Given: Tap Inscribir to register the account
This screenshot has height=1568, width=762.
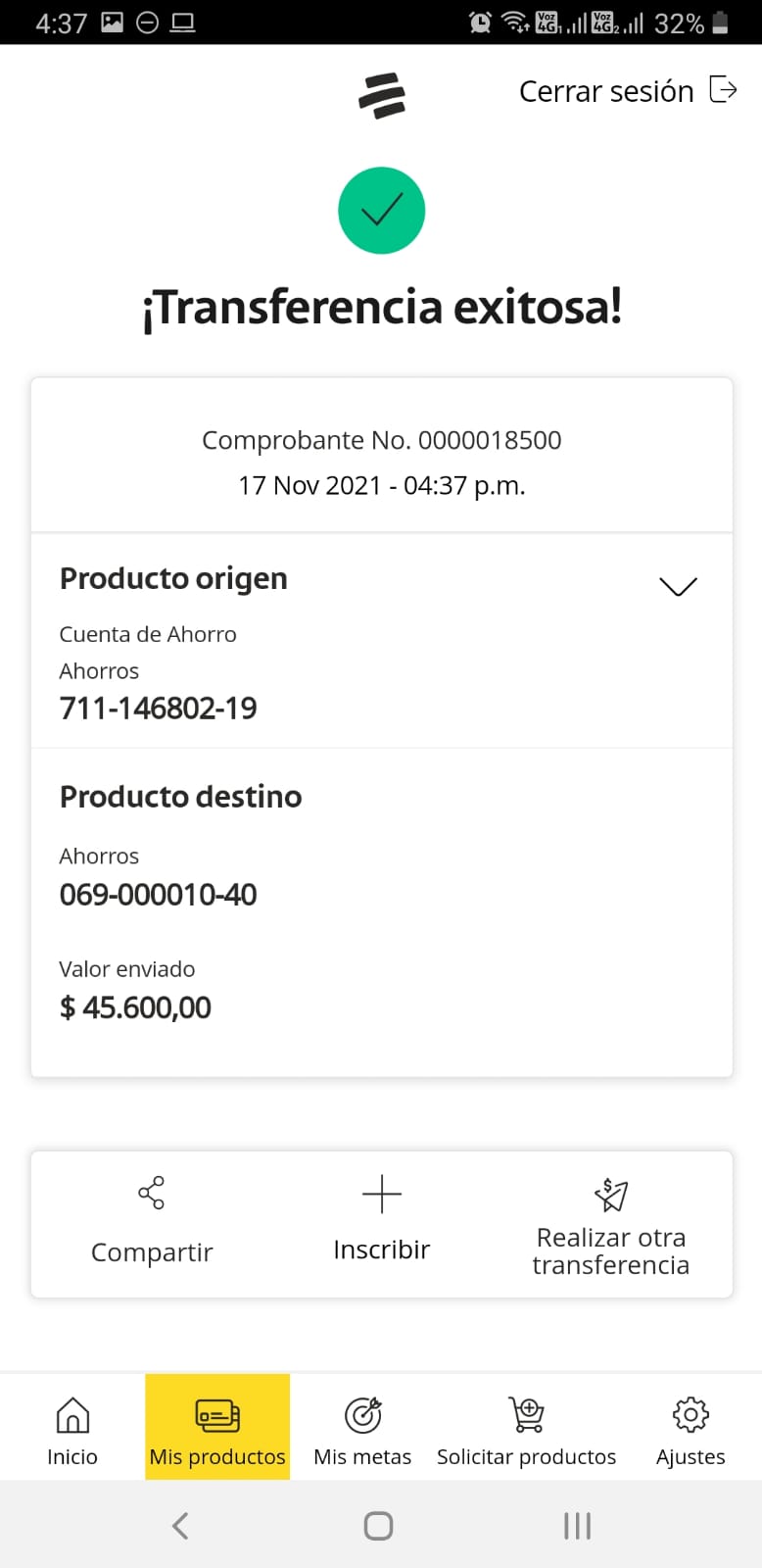Looking at the screenshot, I should [381, 1221].
